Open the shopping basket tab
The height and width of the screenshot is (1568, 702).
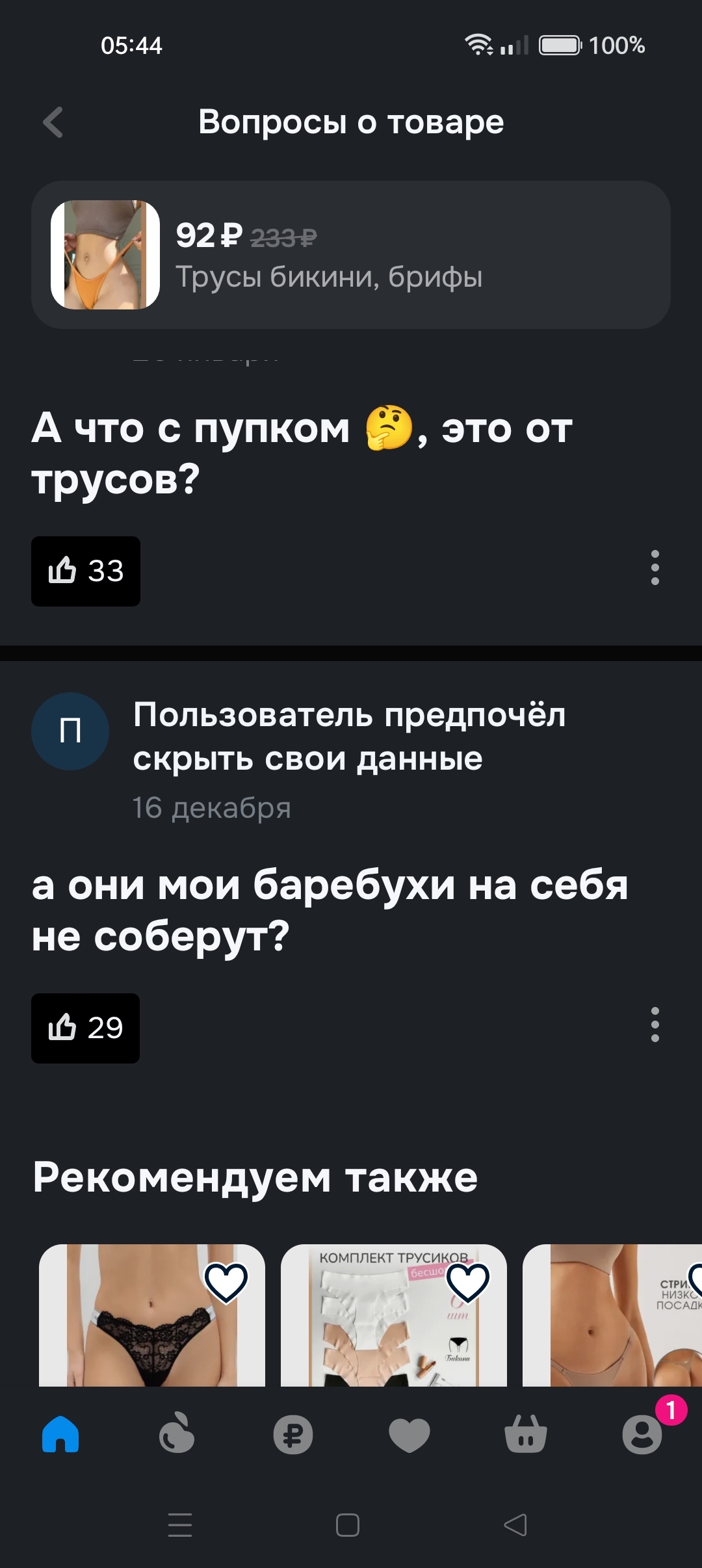tap(525, 1434)
